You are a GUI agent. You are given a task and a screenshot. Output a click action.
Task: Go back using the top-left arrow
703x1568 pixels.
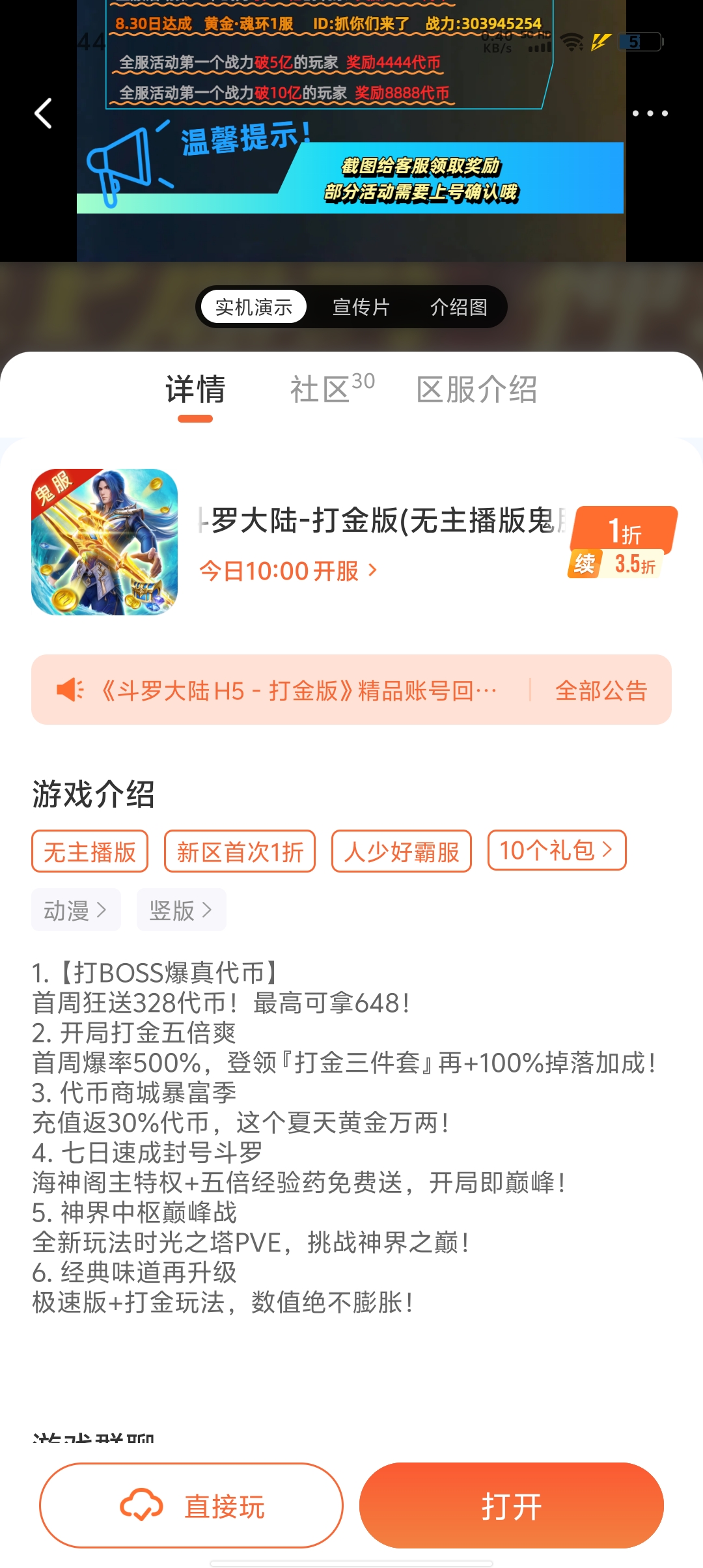click(x=44, y=113)
